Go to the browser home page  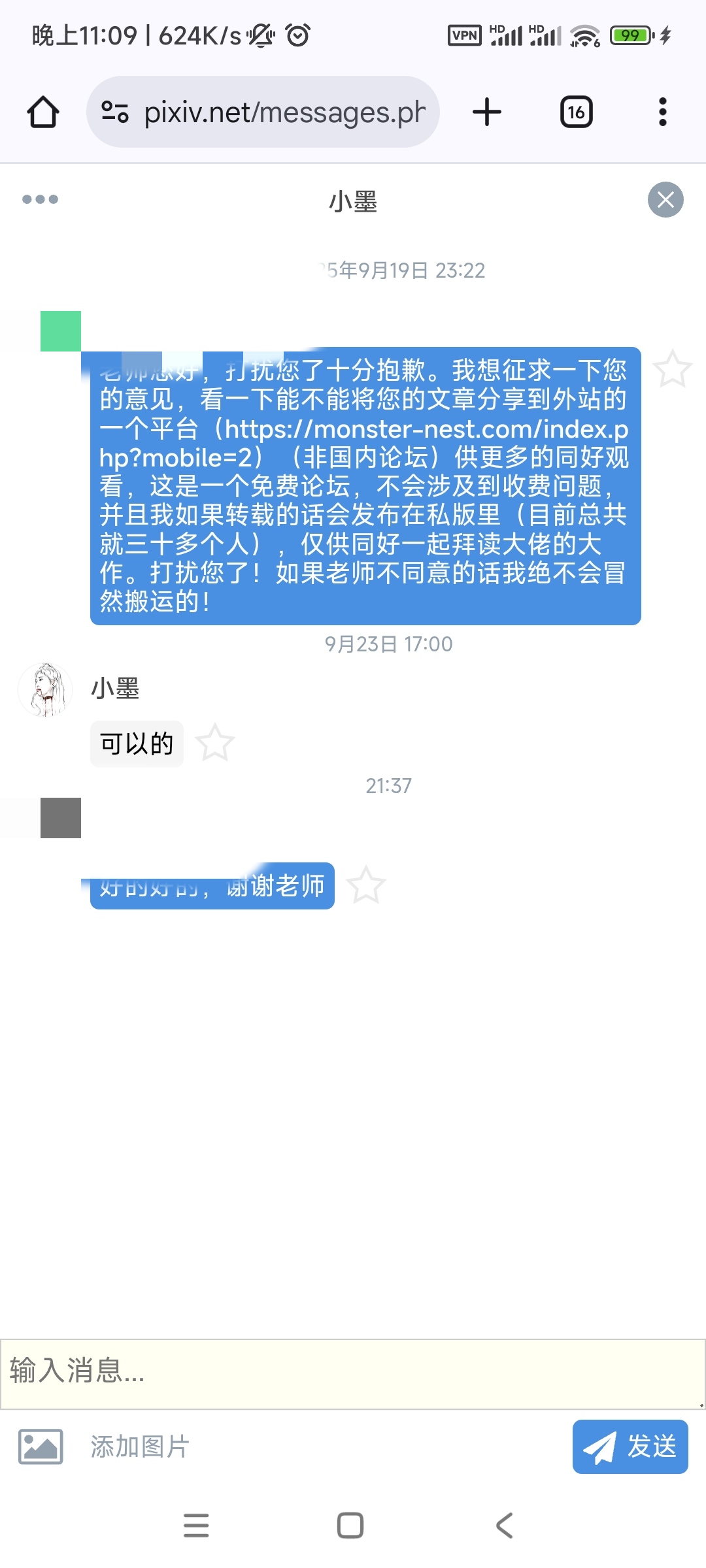(43, 112)
